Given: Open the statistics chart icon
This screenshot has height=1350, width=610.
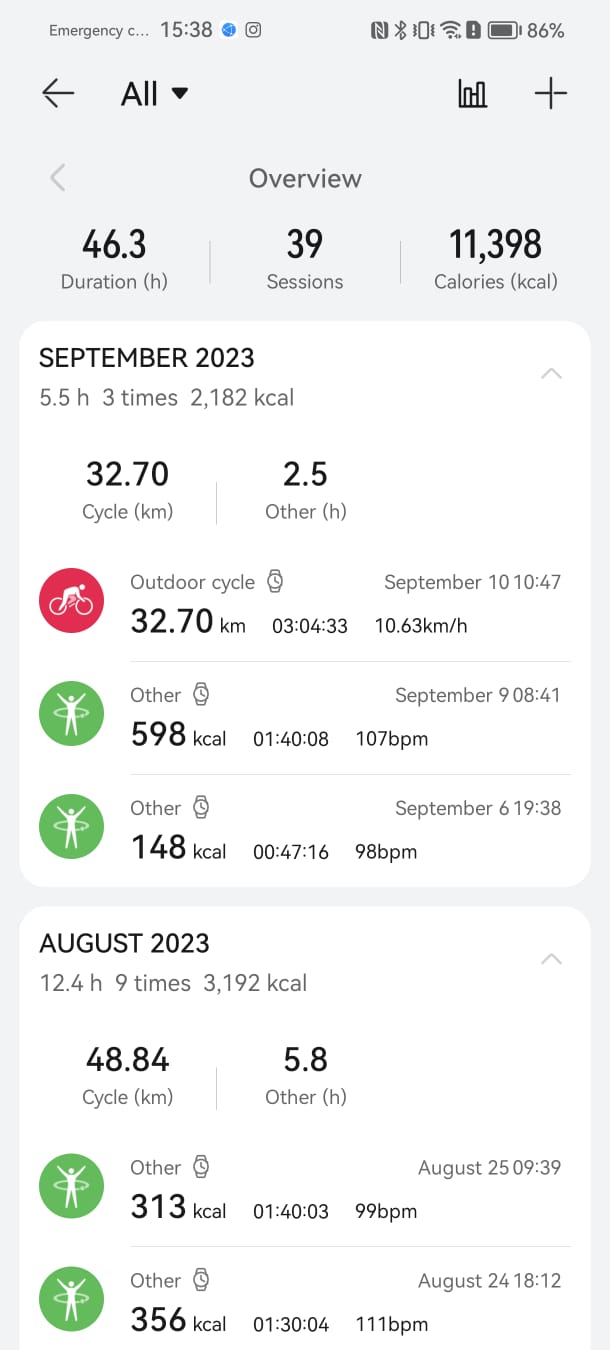Looking at the screenshot, I should click(472, 94).
